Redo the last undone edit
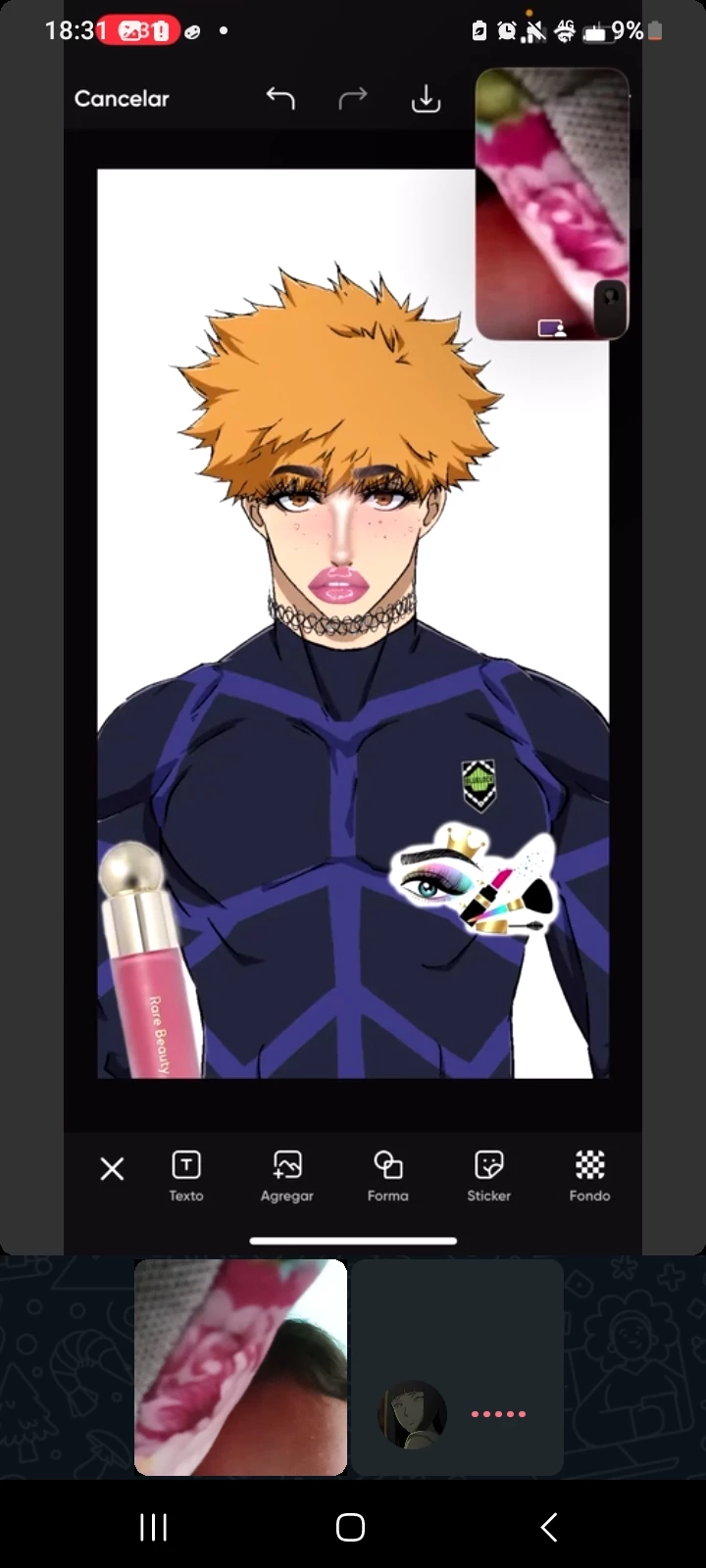The image size is (706, 1568). (352, 98)
